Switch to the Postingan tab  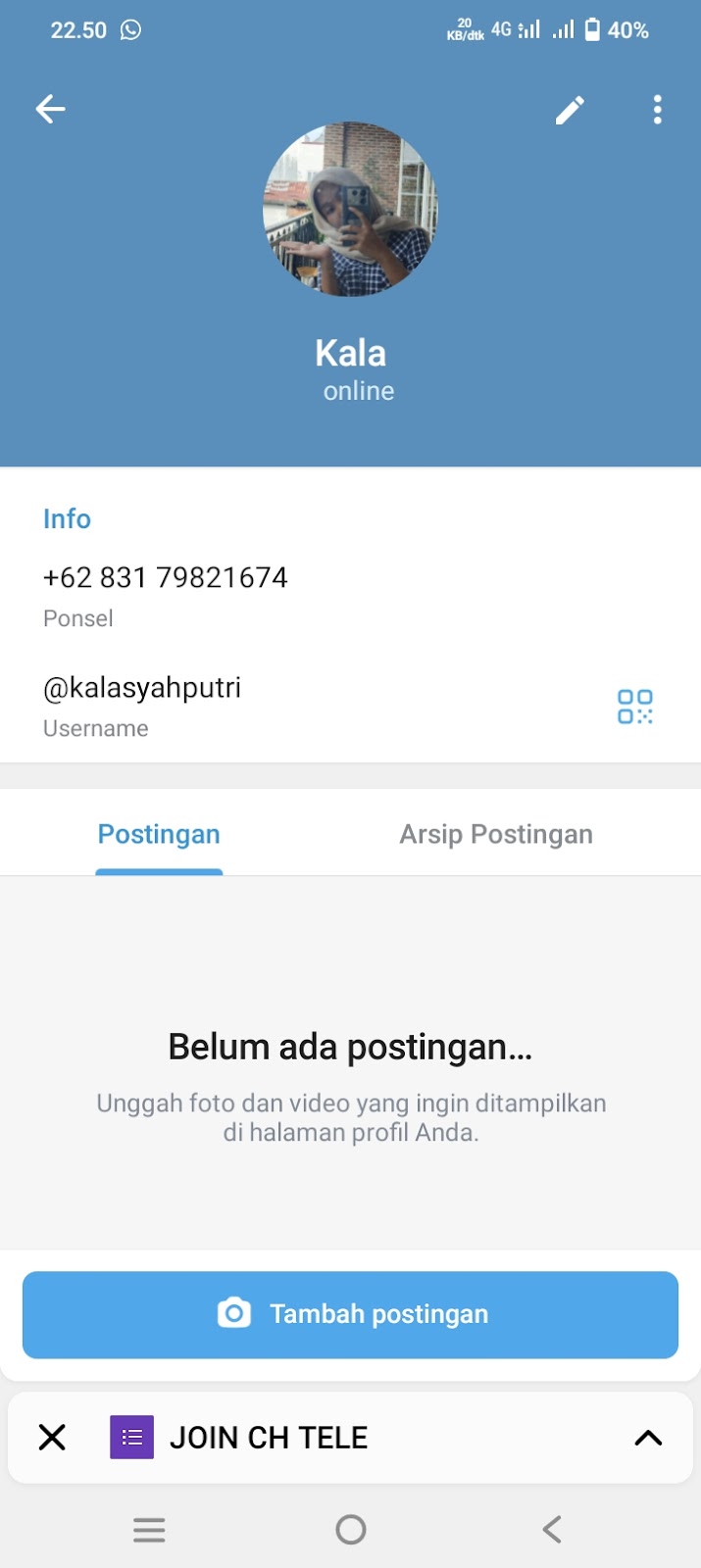tap(159, 835)
